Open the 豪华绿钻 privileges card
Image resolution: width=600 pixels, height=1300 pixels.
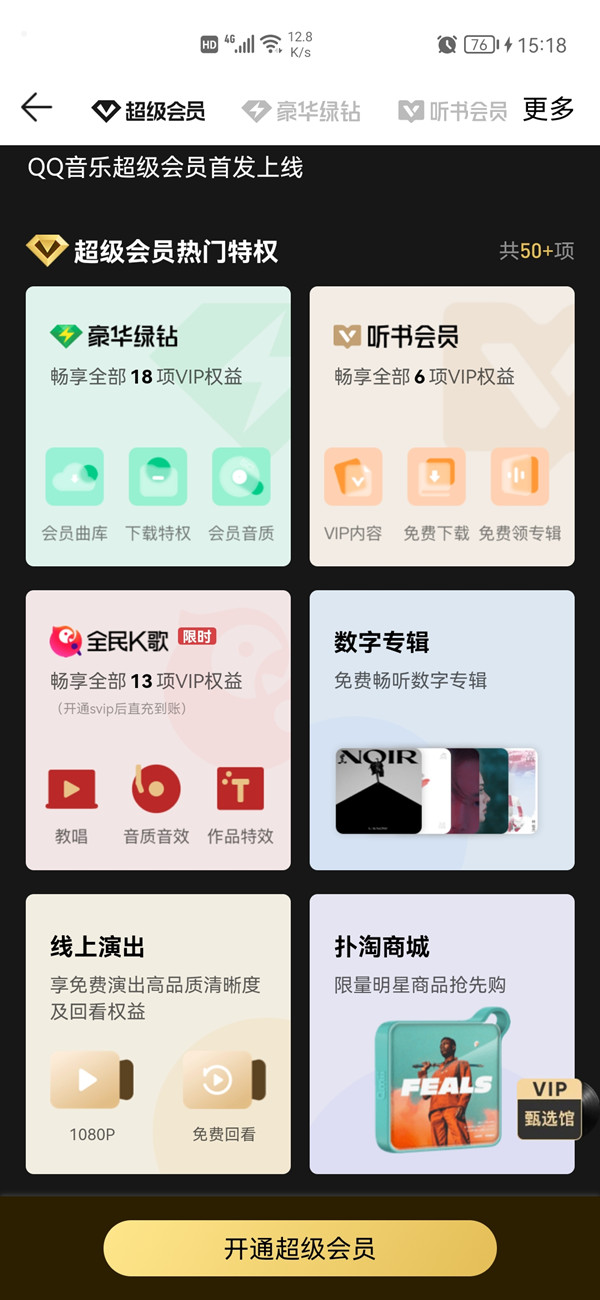[158, 426]
